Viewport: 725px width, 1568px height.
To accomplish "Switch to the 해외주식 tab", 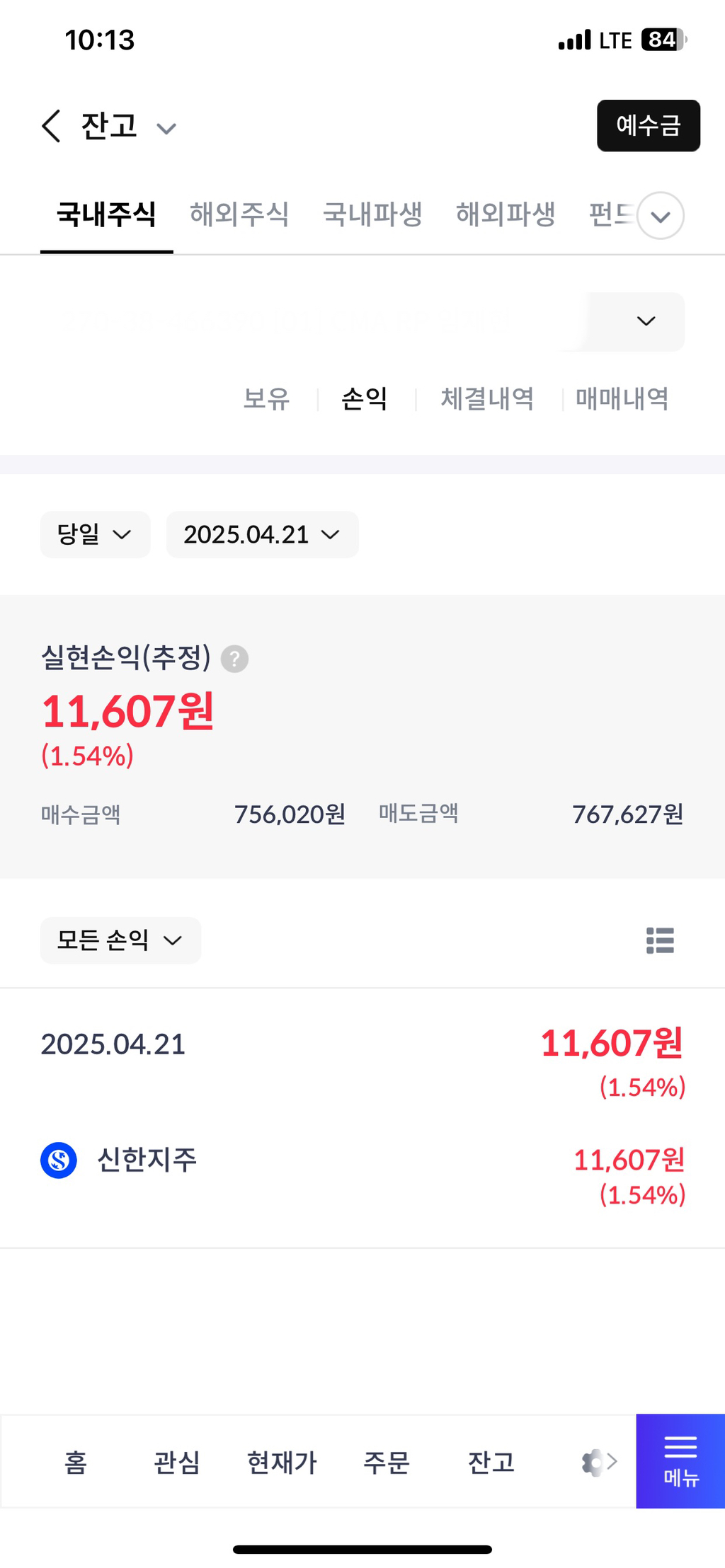I will [x=239, y=214].
